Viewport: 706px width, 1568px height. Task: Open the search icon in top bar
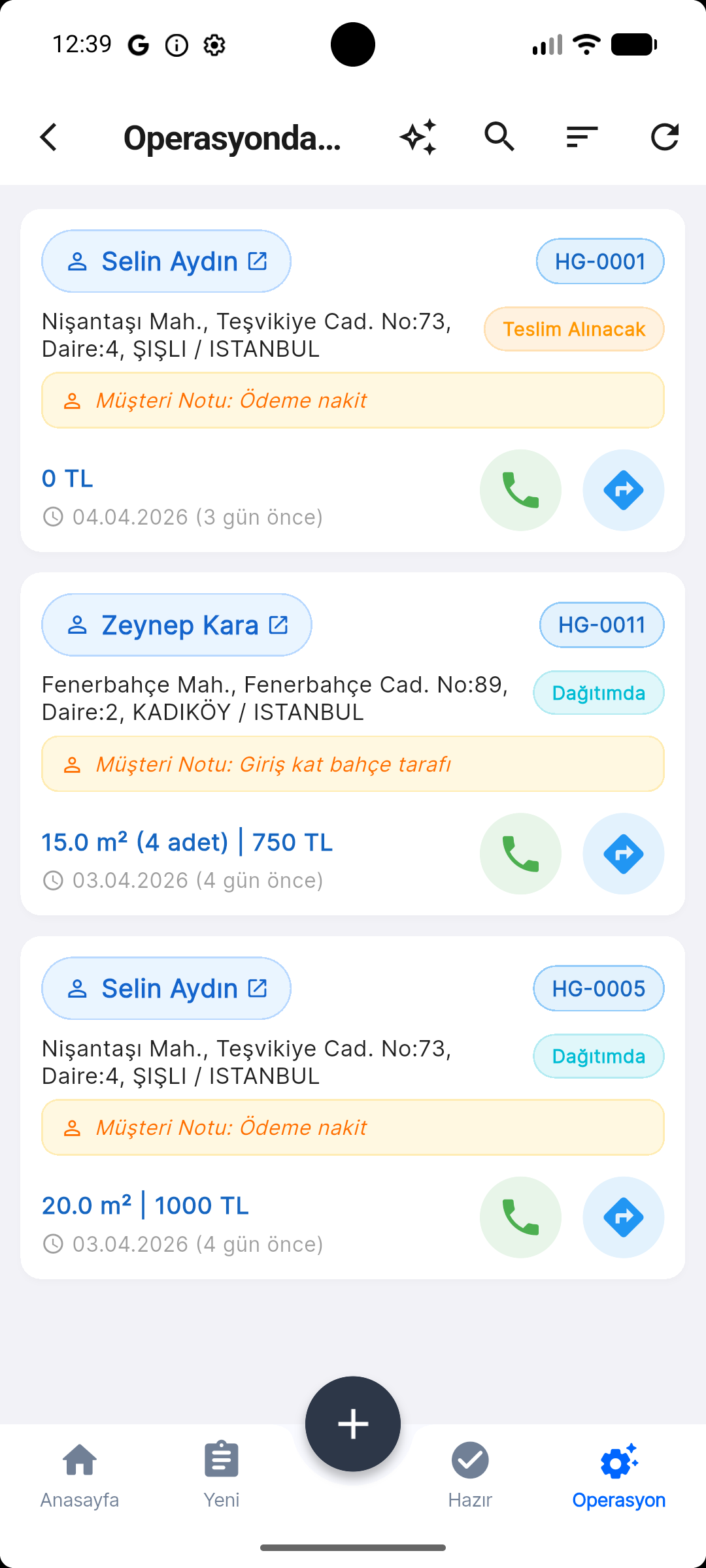coord(499,137)
